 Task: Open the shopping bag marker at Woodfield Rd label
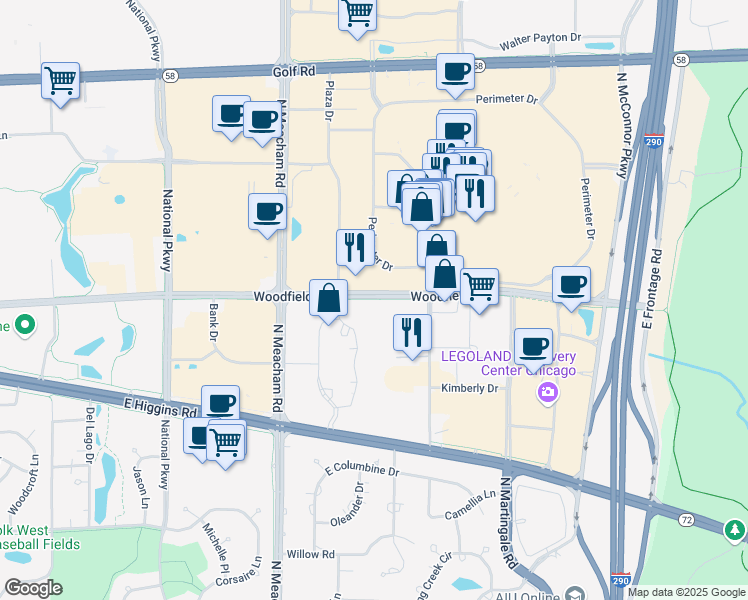tap(329, 297)
